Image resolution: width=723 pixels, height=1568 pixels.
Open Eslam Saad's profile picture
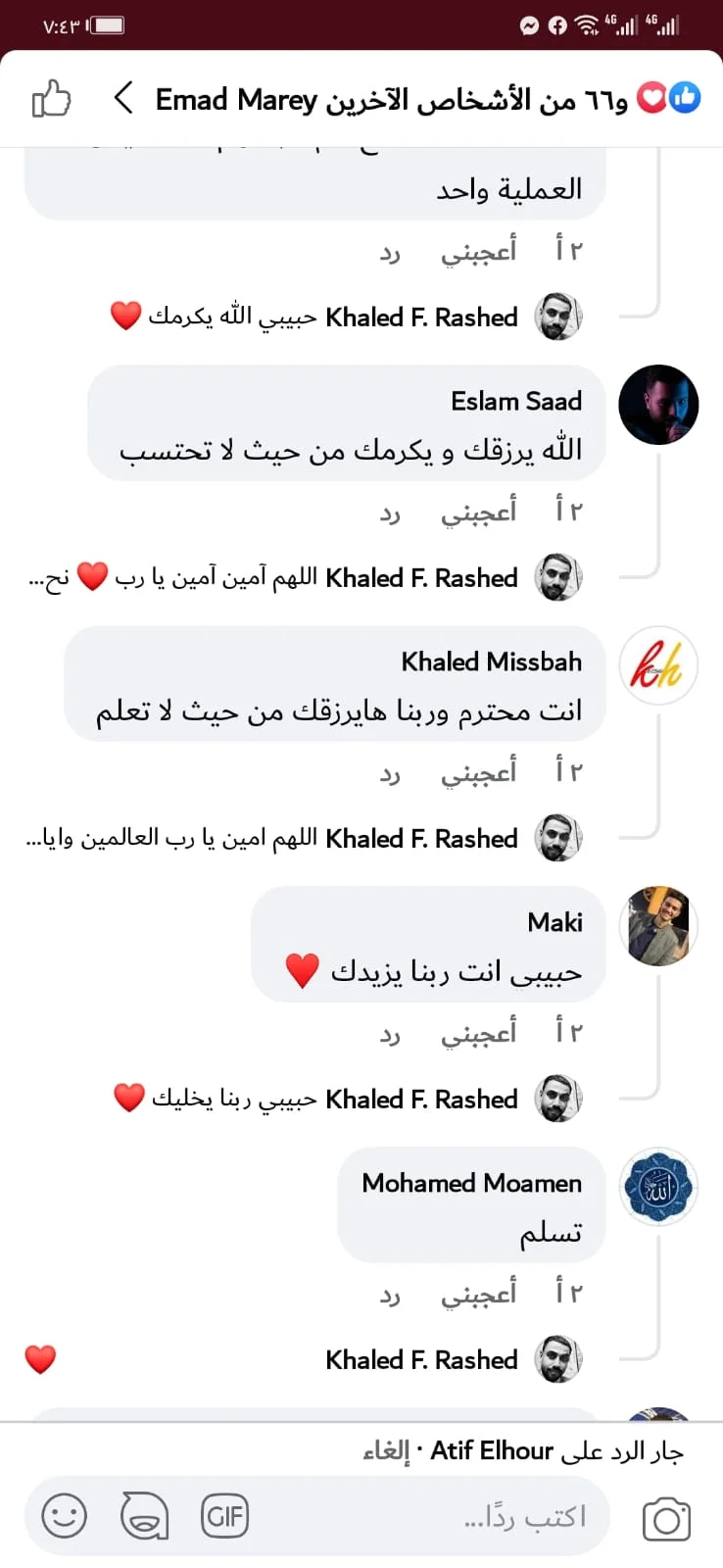(658, 405)
